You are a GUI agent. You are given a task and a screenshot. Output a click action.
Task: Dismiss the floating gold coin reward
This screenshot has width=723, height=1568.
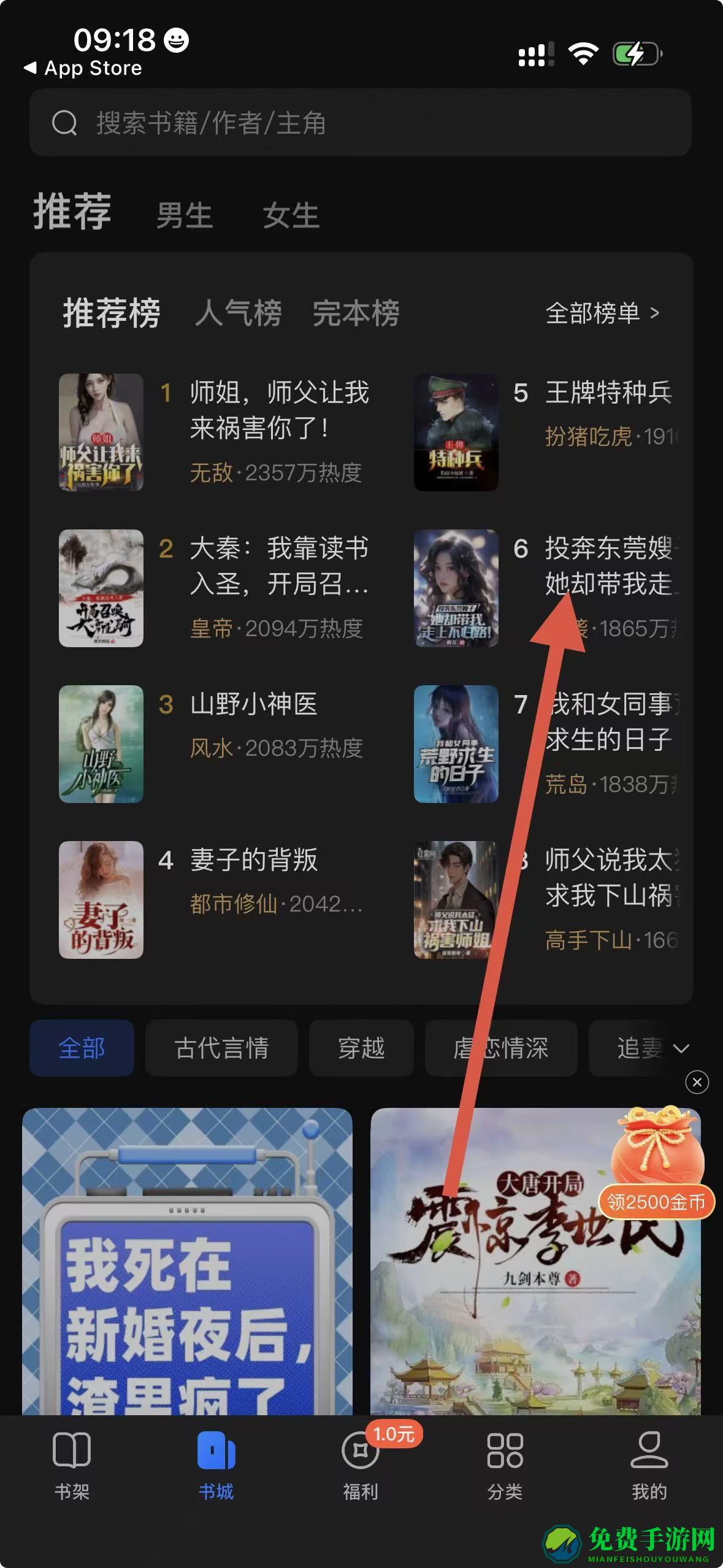(x=697, y=1082)
